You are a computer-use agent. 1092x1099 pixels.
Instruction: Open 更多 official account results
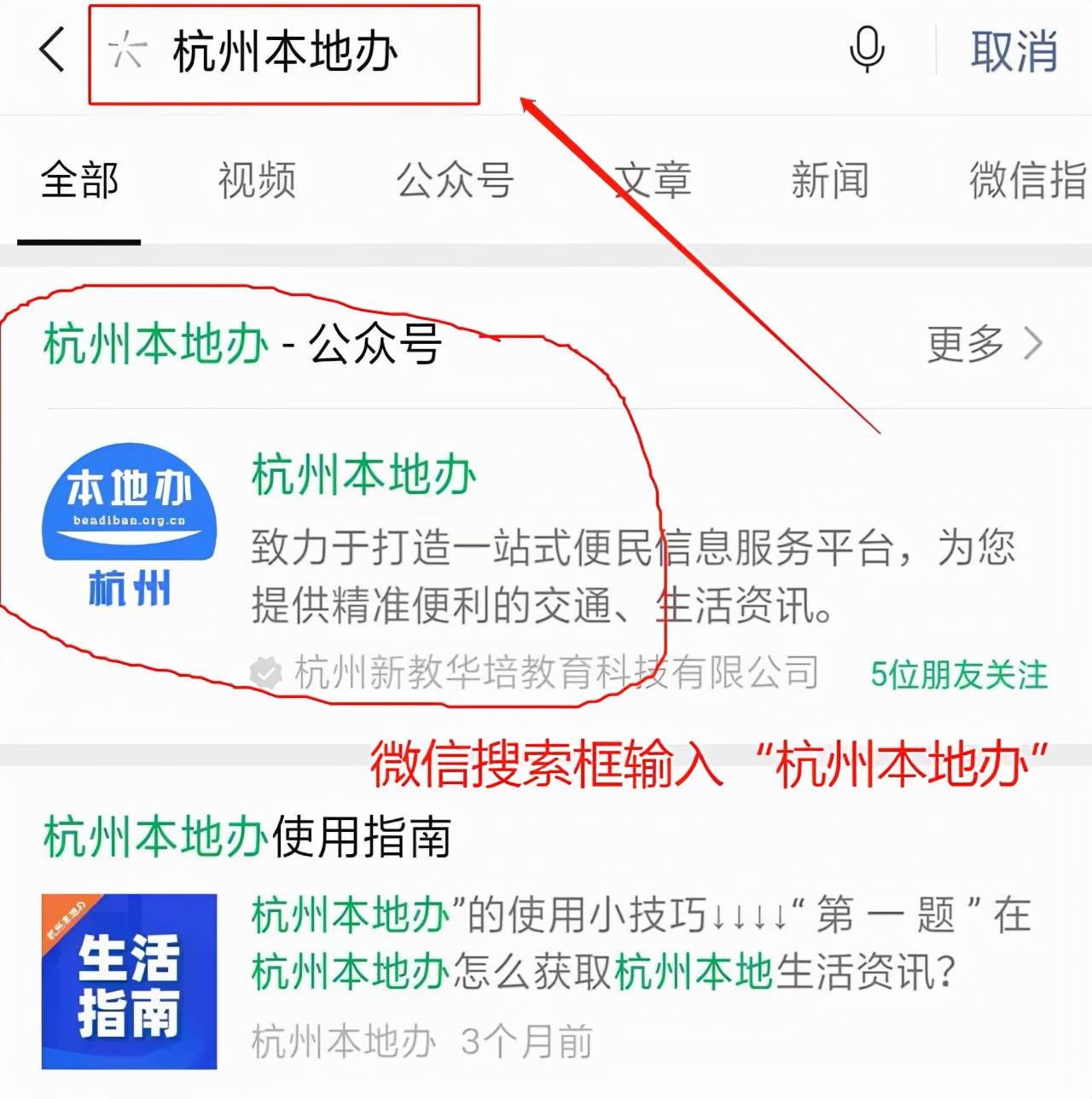click(984, 344)
